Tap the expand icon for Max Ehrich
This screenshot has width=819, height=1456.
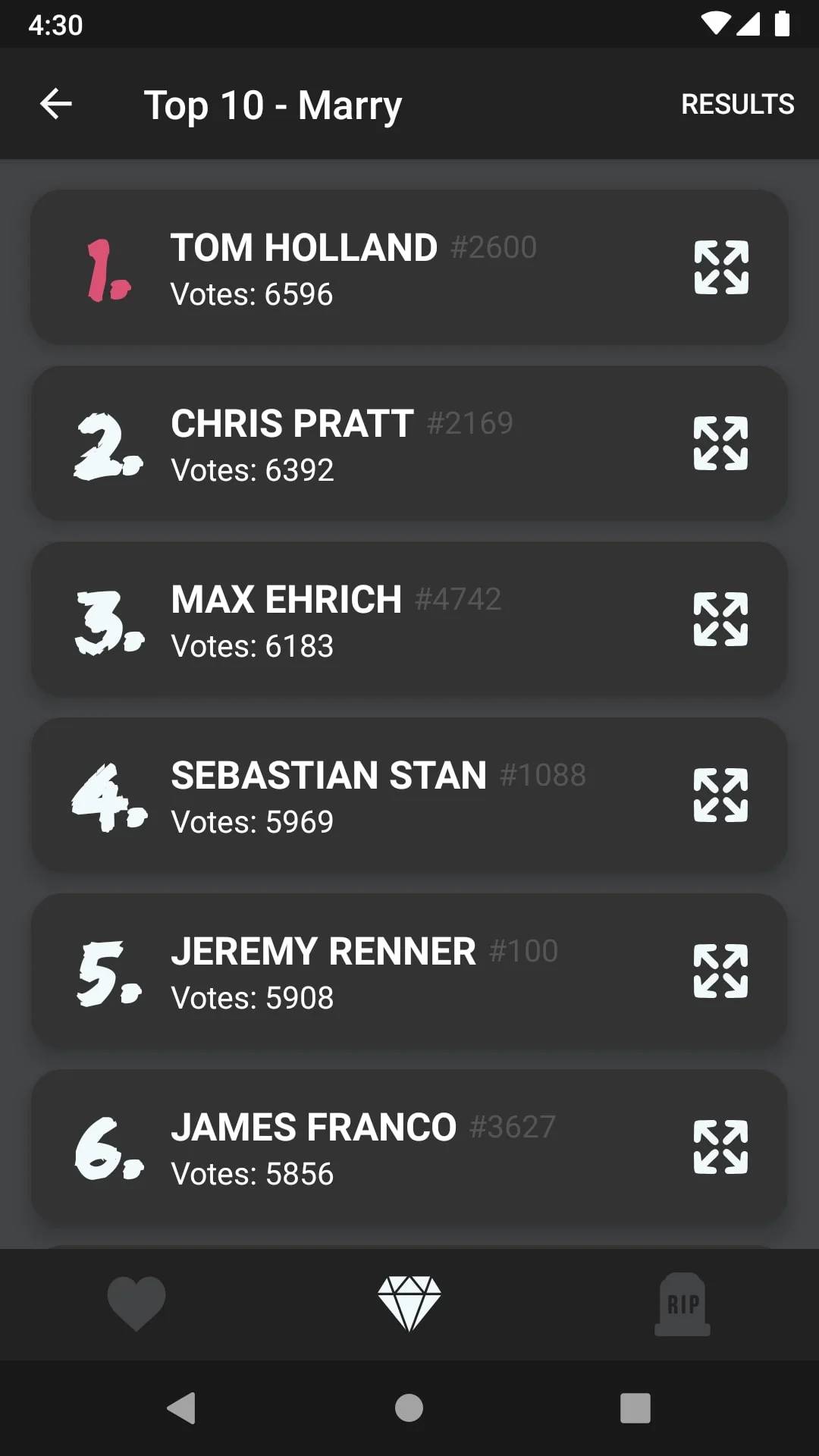[721, 620]
